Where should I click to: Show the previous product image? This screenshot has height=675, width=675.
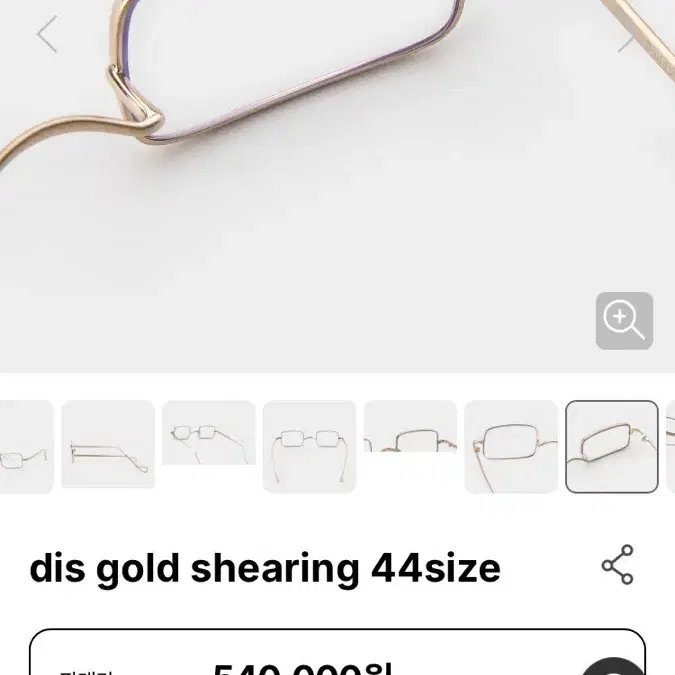pos(46,35)
